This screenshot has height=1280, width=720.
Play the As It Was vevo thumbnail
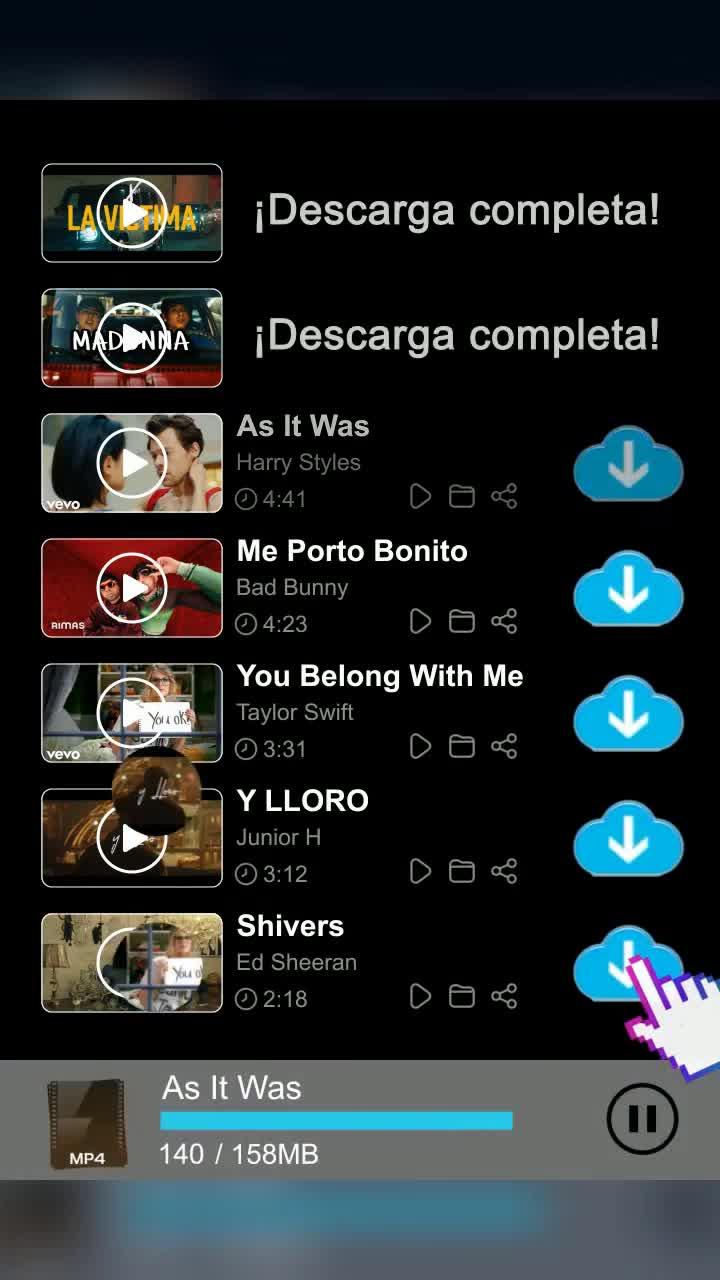pos(131,463)
